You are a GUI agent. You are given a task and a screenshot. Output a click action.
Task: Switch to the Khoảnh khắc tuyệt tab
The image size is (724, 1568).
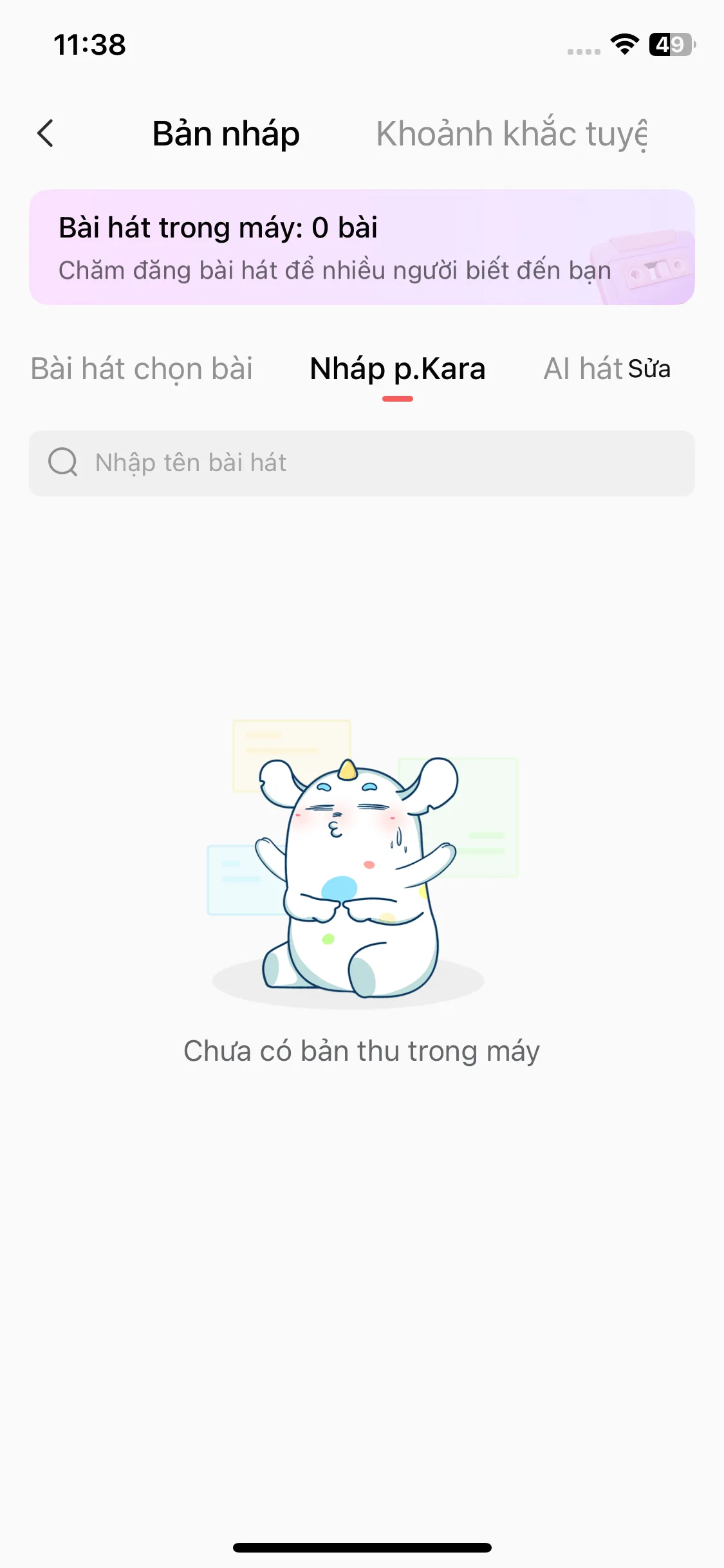[x=512, y=134]
